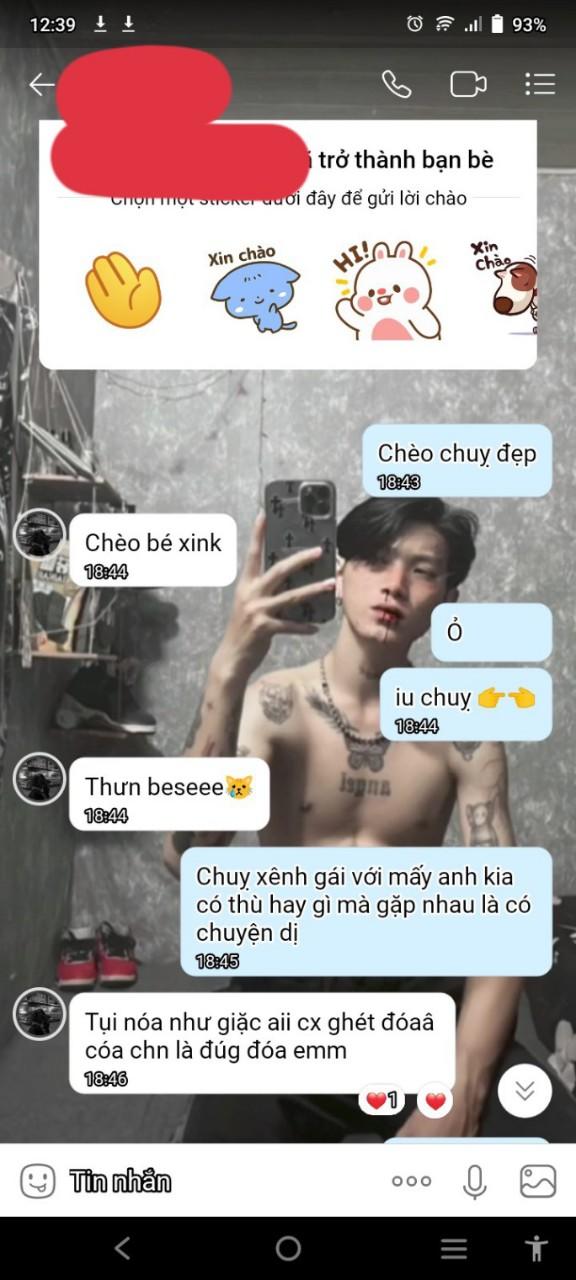576x1280 pixels.
Task: Open recent apps
Action: coord(454,1248)
